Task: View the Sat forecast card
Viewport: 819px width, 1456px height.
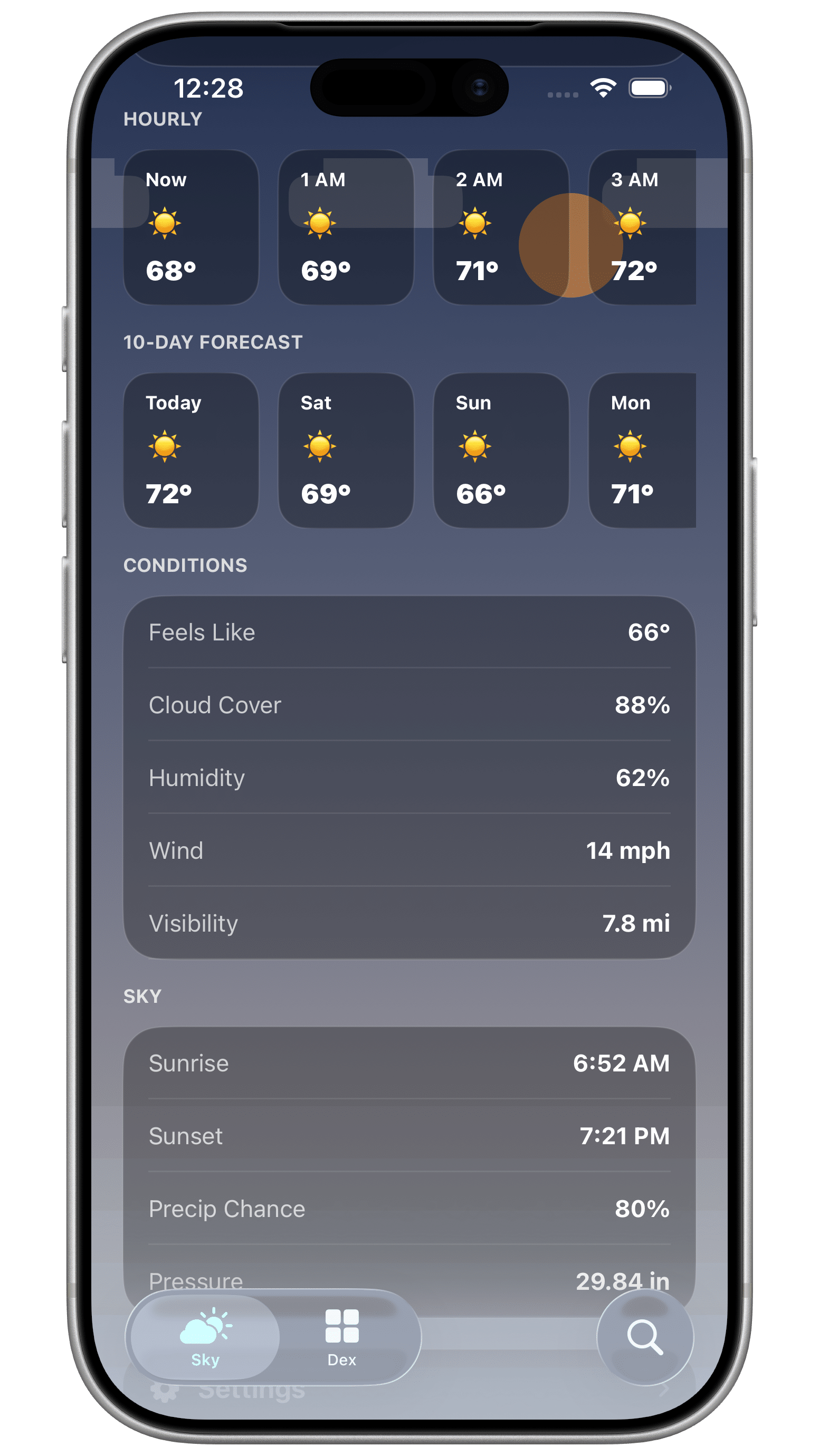Action: pyautogui.click(x=346, y=451)
